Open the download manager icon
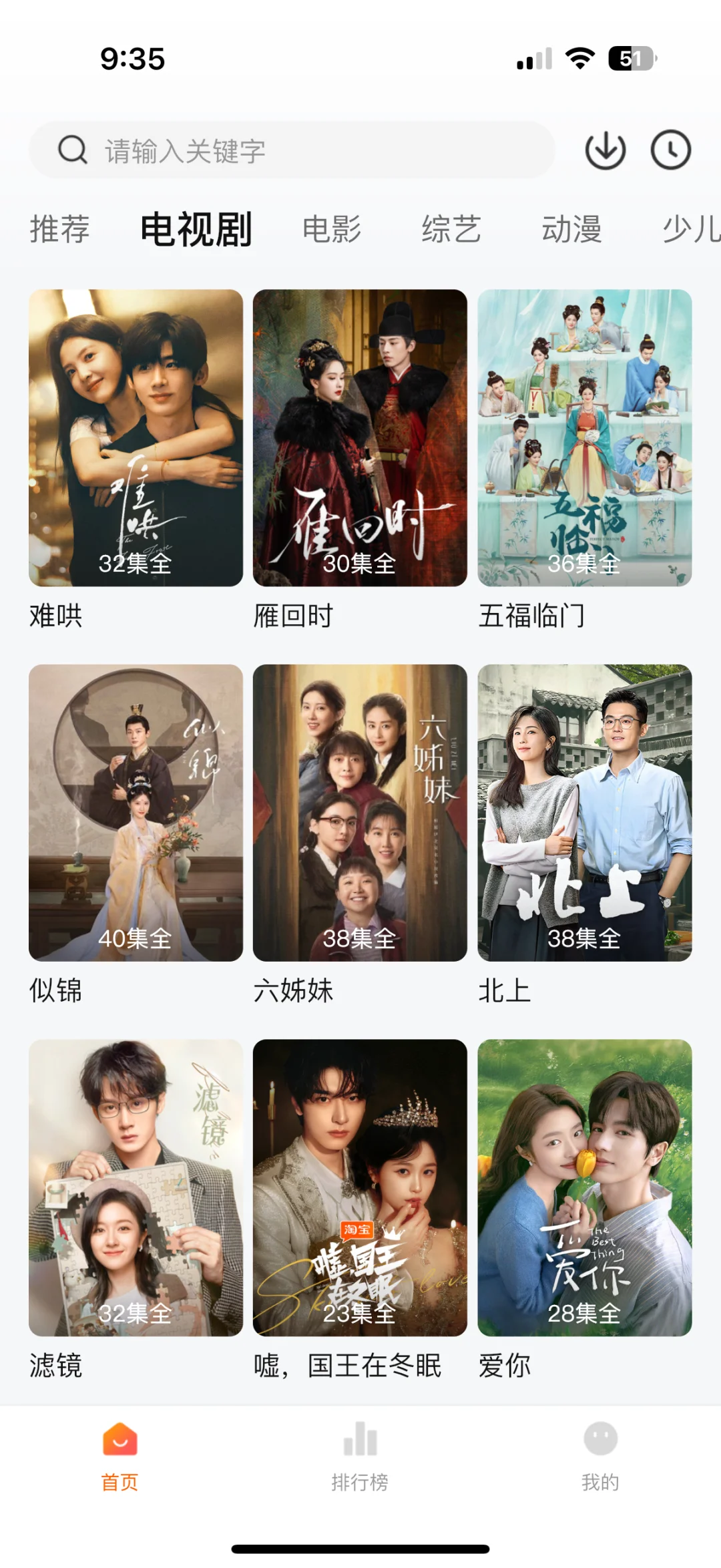 tap(605, 150)
